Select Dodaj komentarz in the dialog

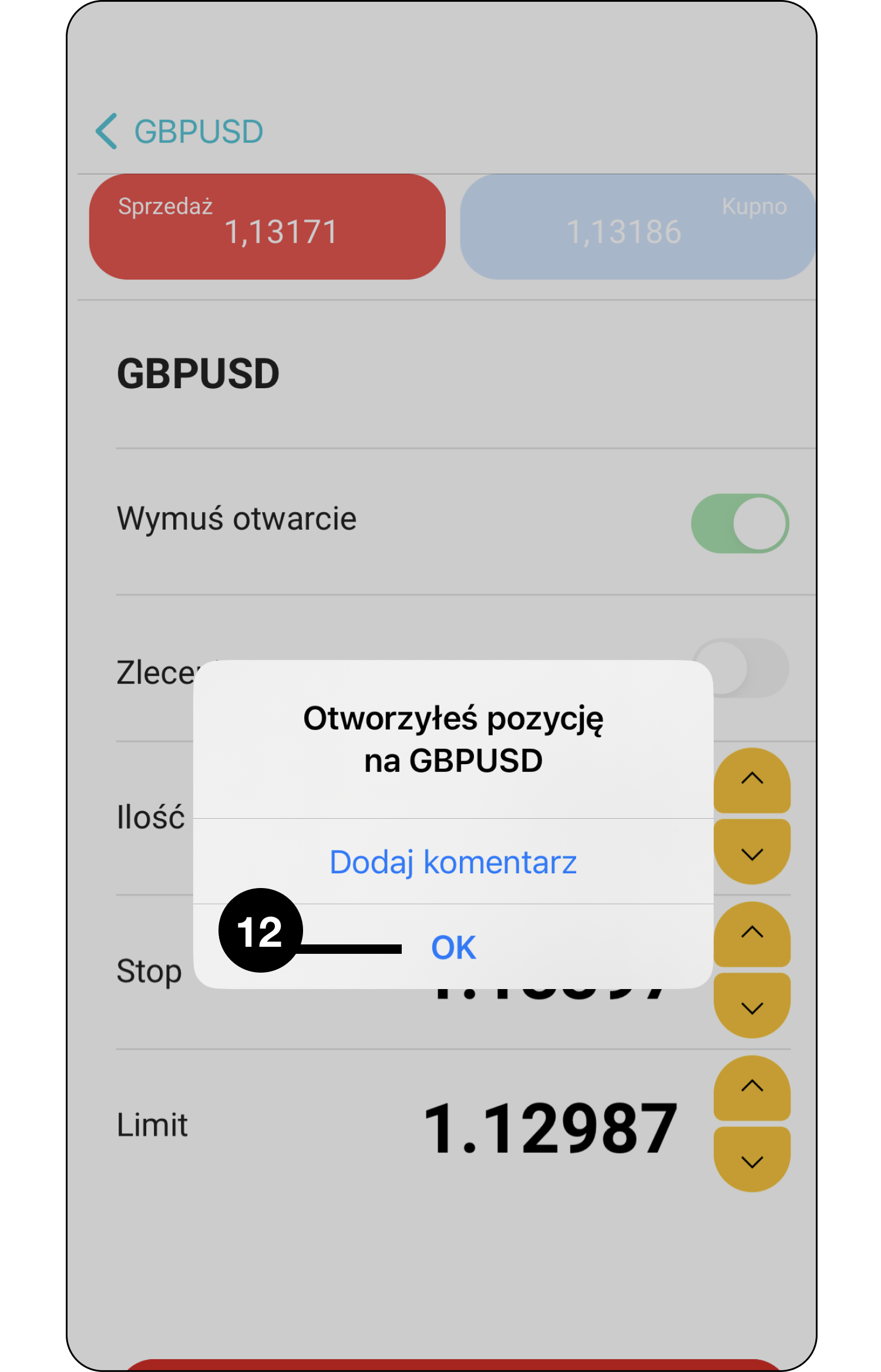(x=453, y=862)
